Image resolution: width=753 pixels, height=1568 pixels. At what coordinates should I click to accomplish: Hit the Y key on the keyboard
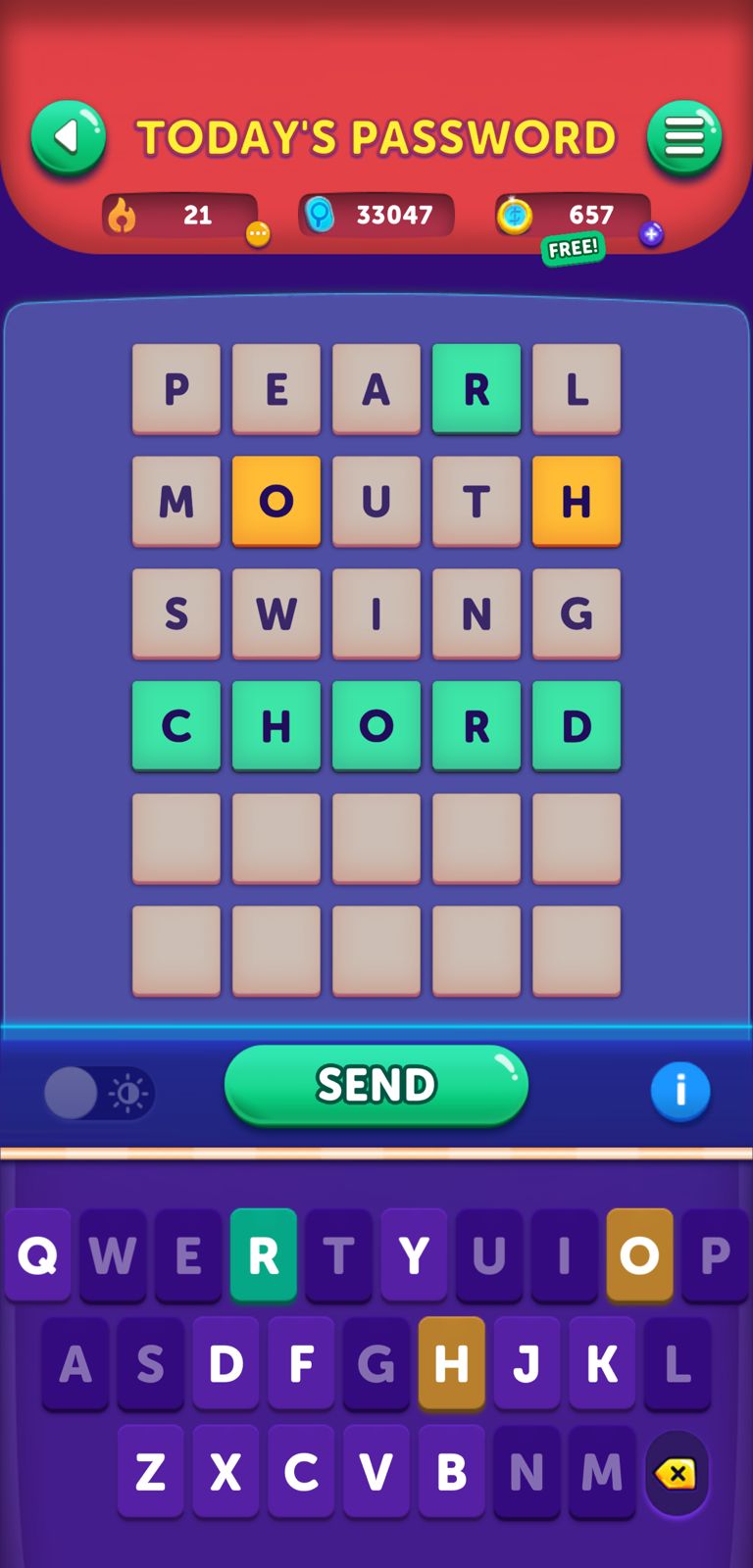click(414, 1254)
